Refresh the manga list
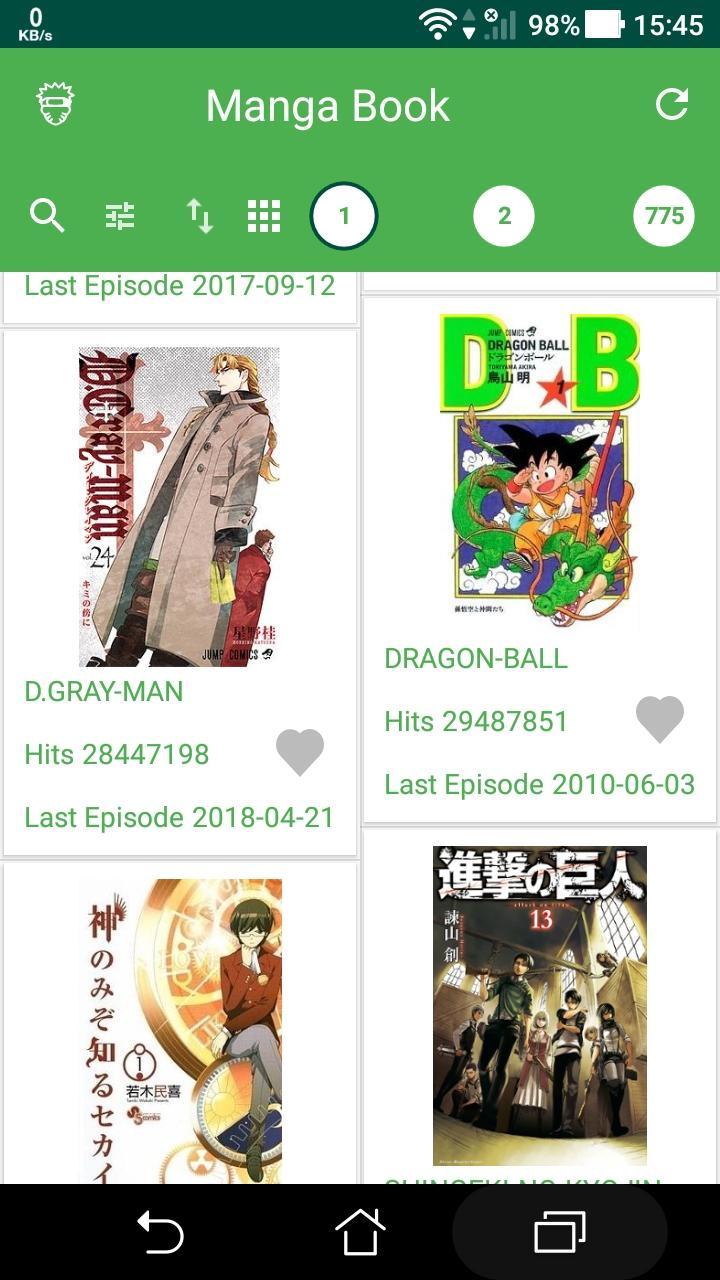 point(672,104)
